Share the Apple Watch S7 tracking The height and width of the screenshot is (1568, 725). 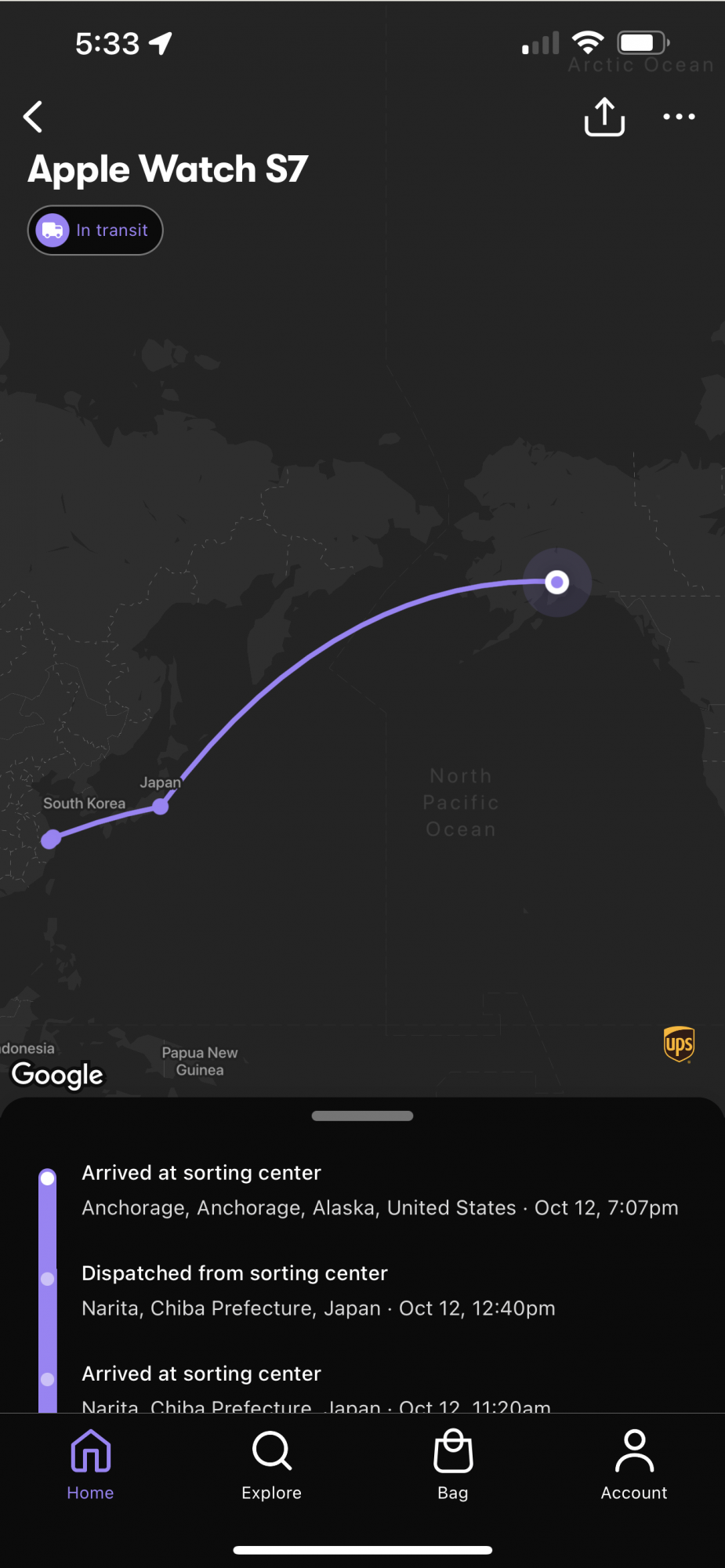coord(604,117)
